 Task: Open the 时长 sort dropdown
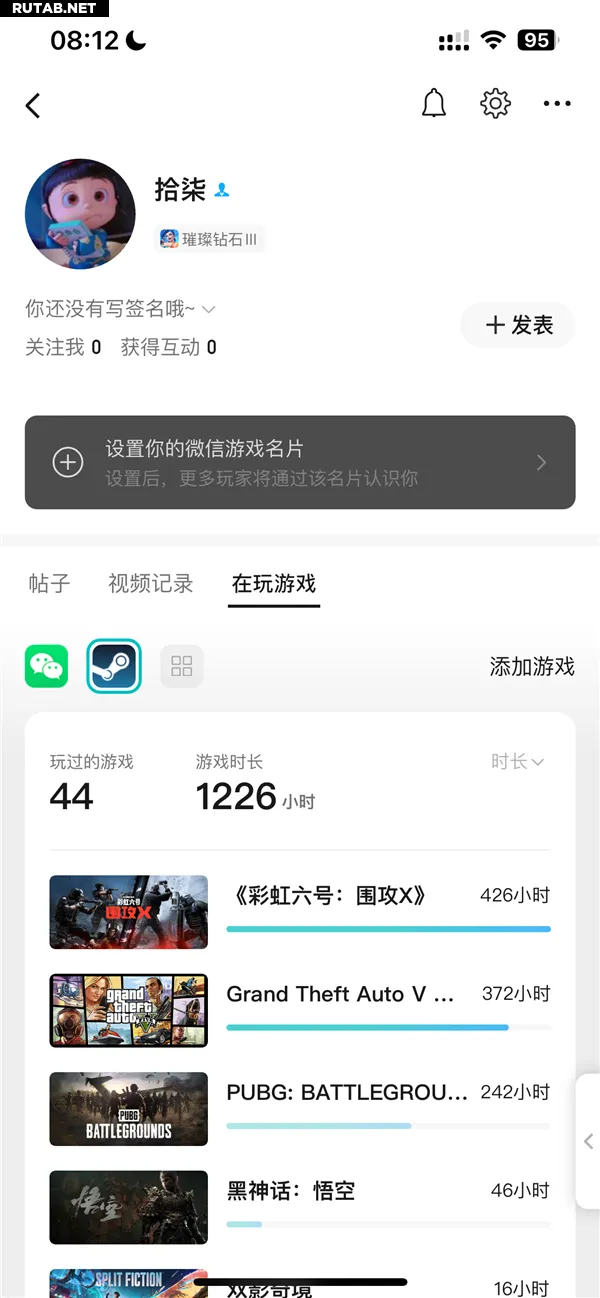coord(517,762)
